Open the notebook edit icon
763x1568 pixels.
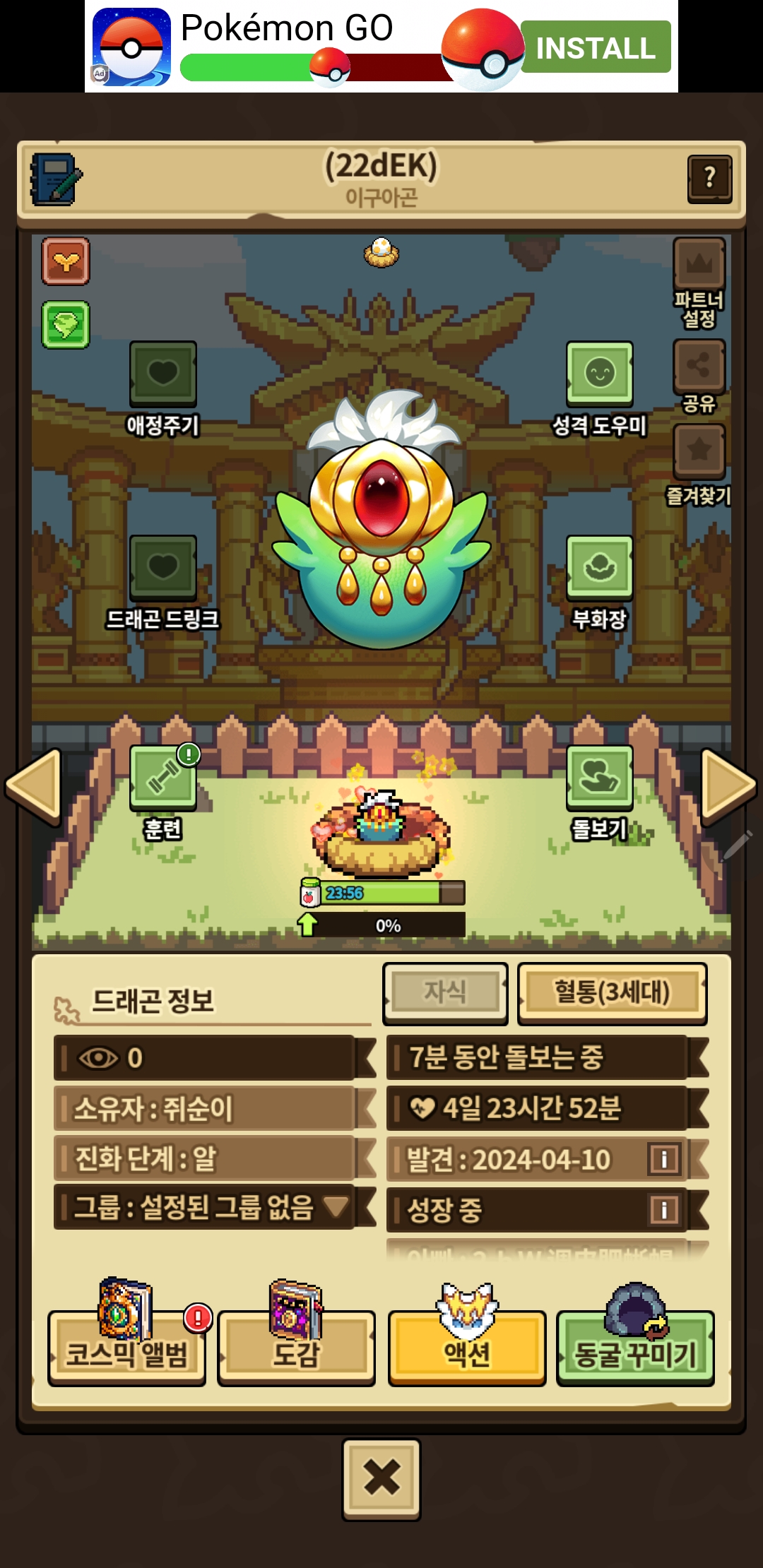coord(56,179)
